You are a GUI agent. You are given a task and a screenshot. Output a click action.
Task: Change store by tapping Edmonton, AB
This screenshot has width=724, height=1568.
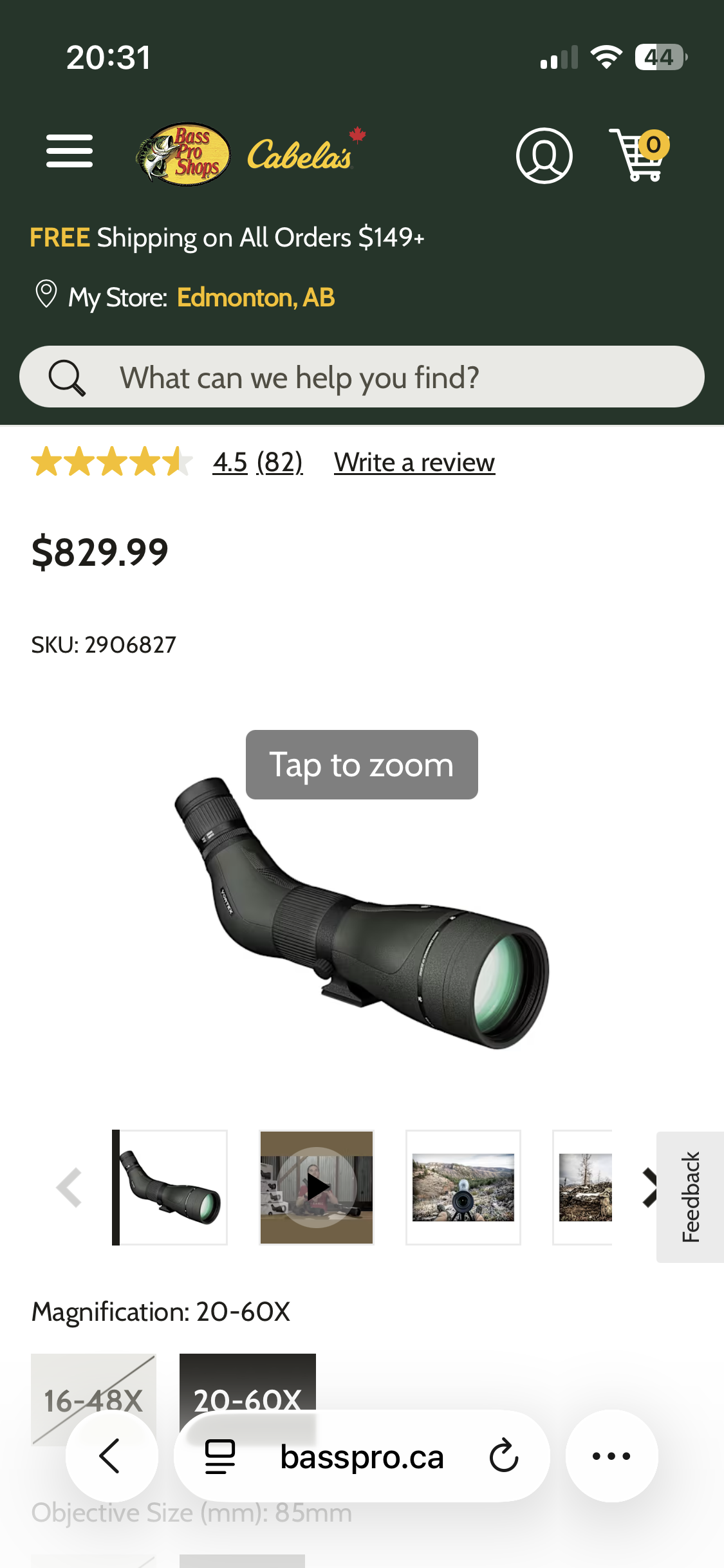click(255, 297)
